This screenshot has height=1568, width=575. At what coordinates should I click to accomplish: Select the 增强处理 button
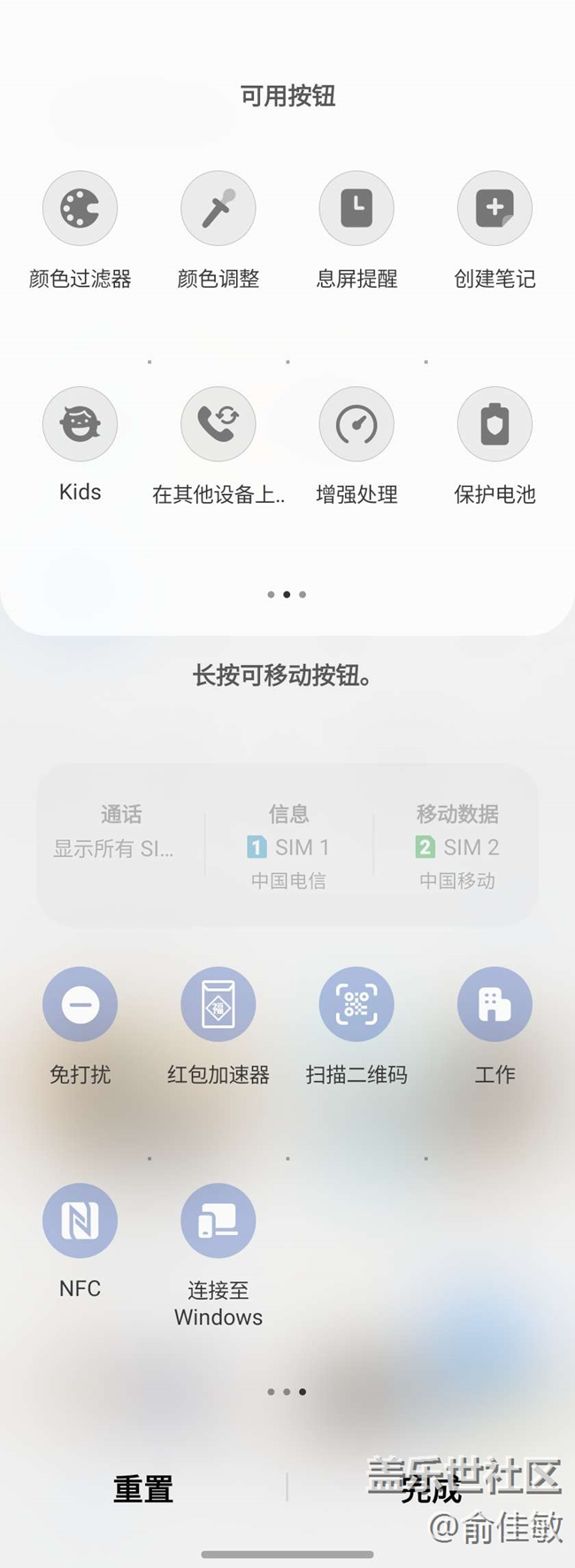[356, 424]
